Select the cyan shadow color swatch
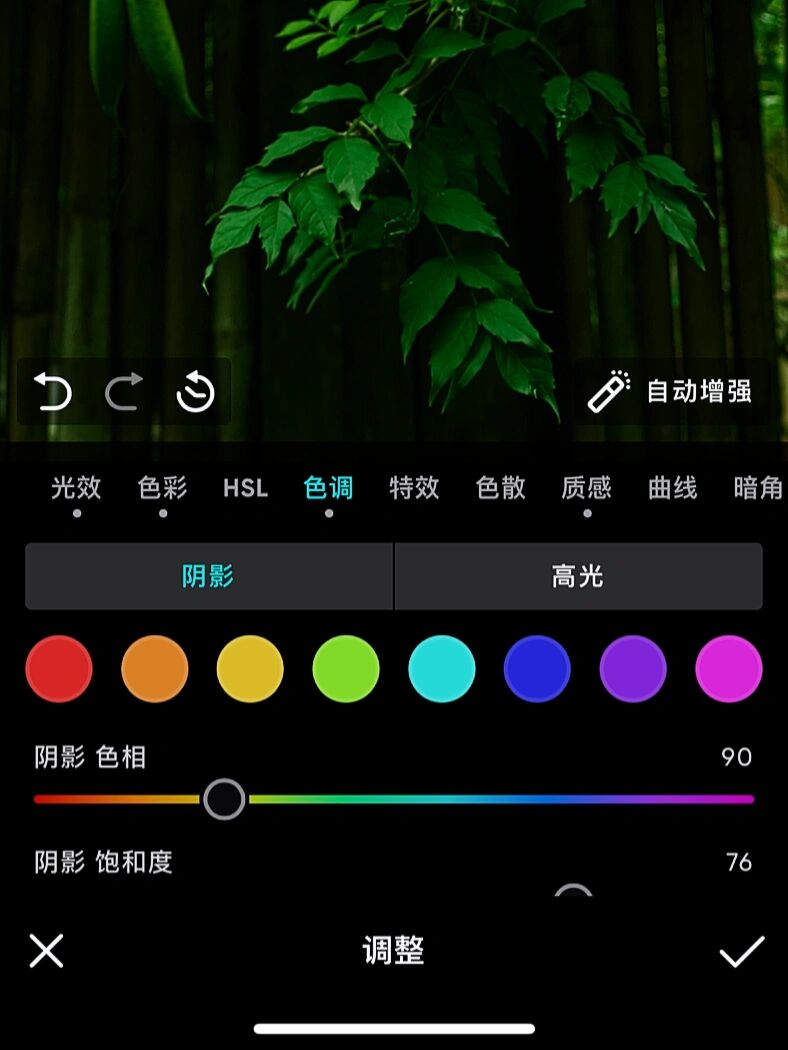 pos(441,668)
